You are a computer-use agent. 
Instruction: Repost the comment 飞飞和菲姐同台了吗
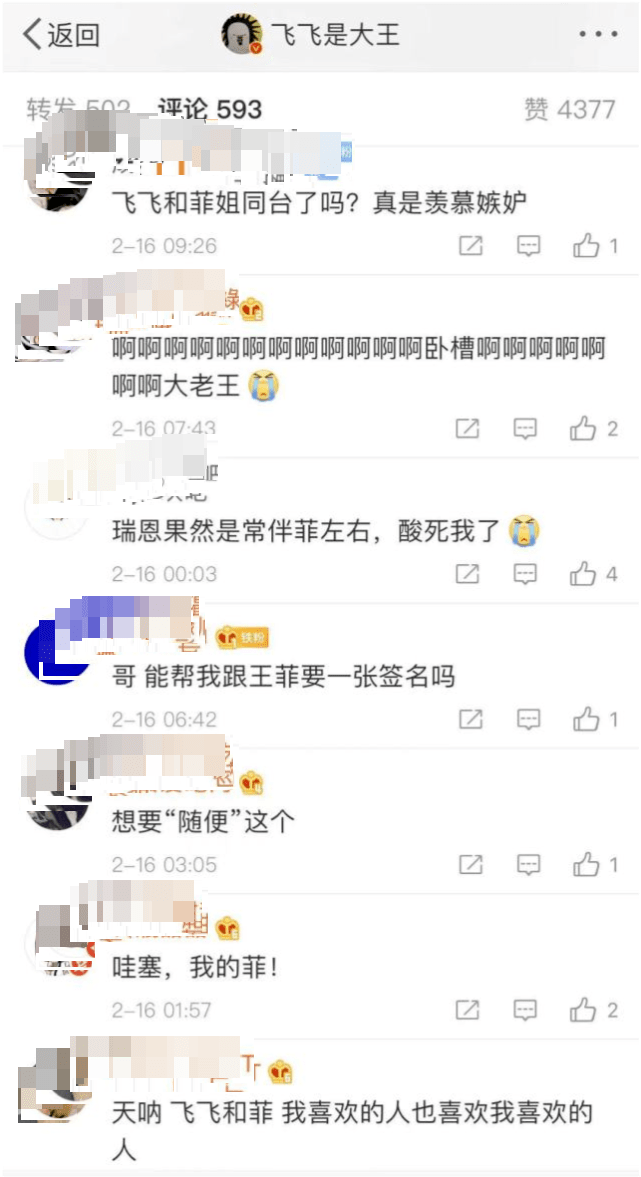(x=470, y=246)
